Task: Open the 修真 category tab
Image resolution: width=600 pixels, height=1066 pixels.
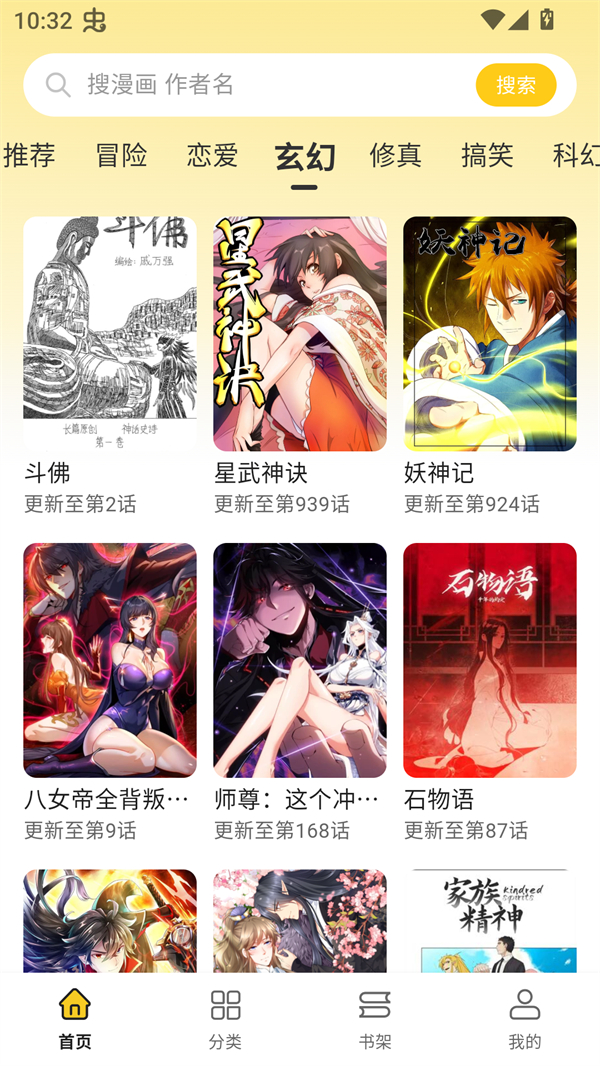Action: [395, 155]
